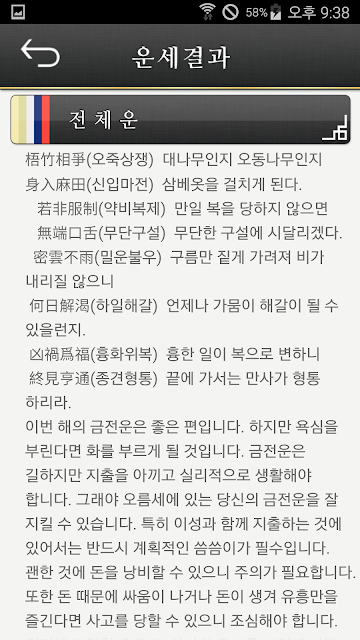The width and height of the screenshot is (360, 640).
Task: Collapse the 전체운 section header
Action: (x=180, y=120)
